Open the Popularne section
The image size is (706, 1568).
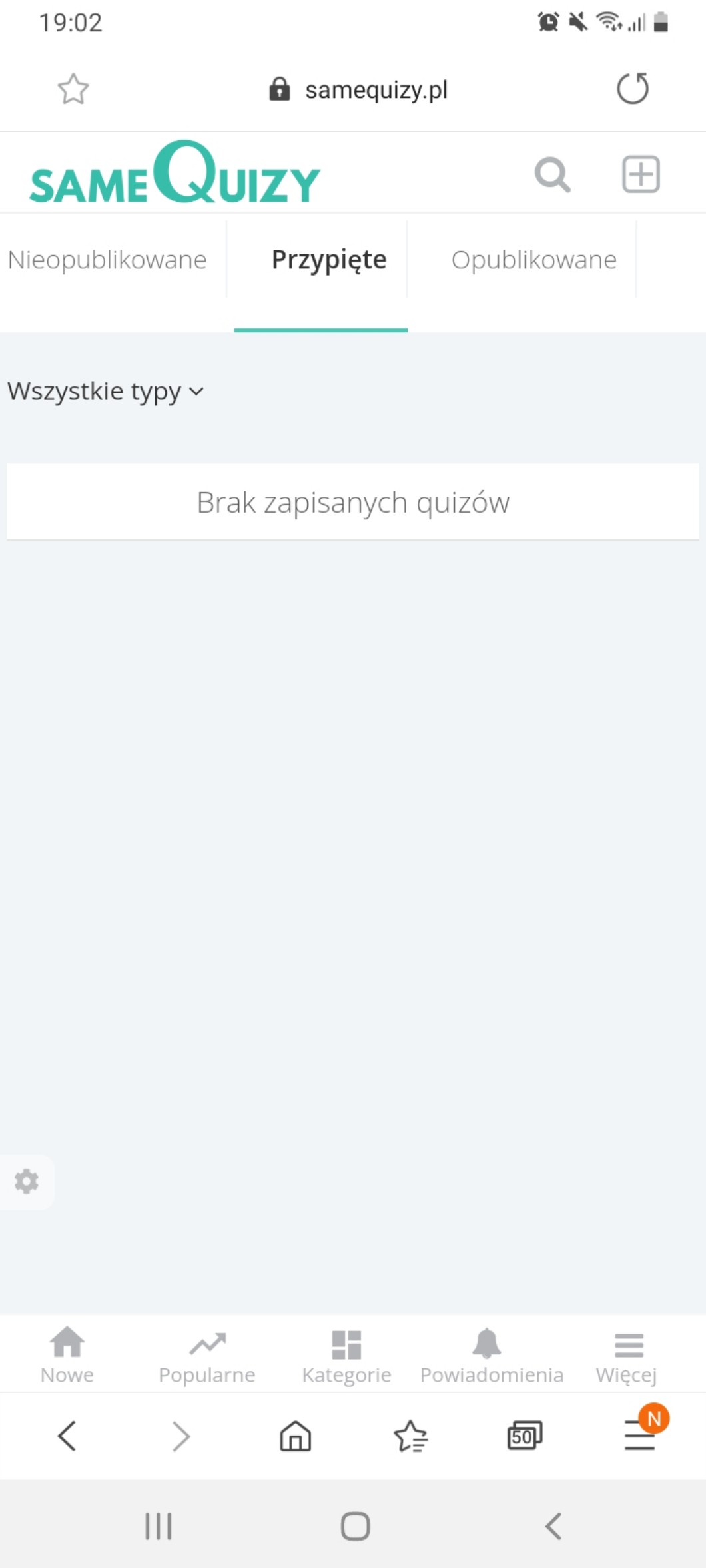207,1354
